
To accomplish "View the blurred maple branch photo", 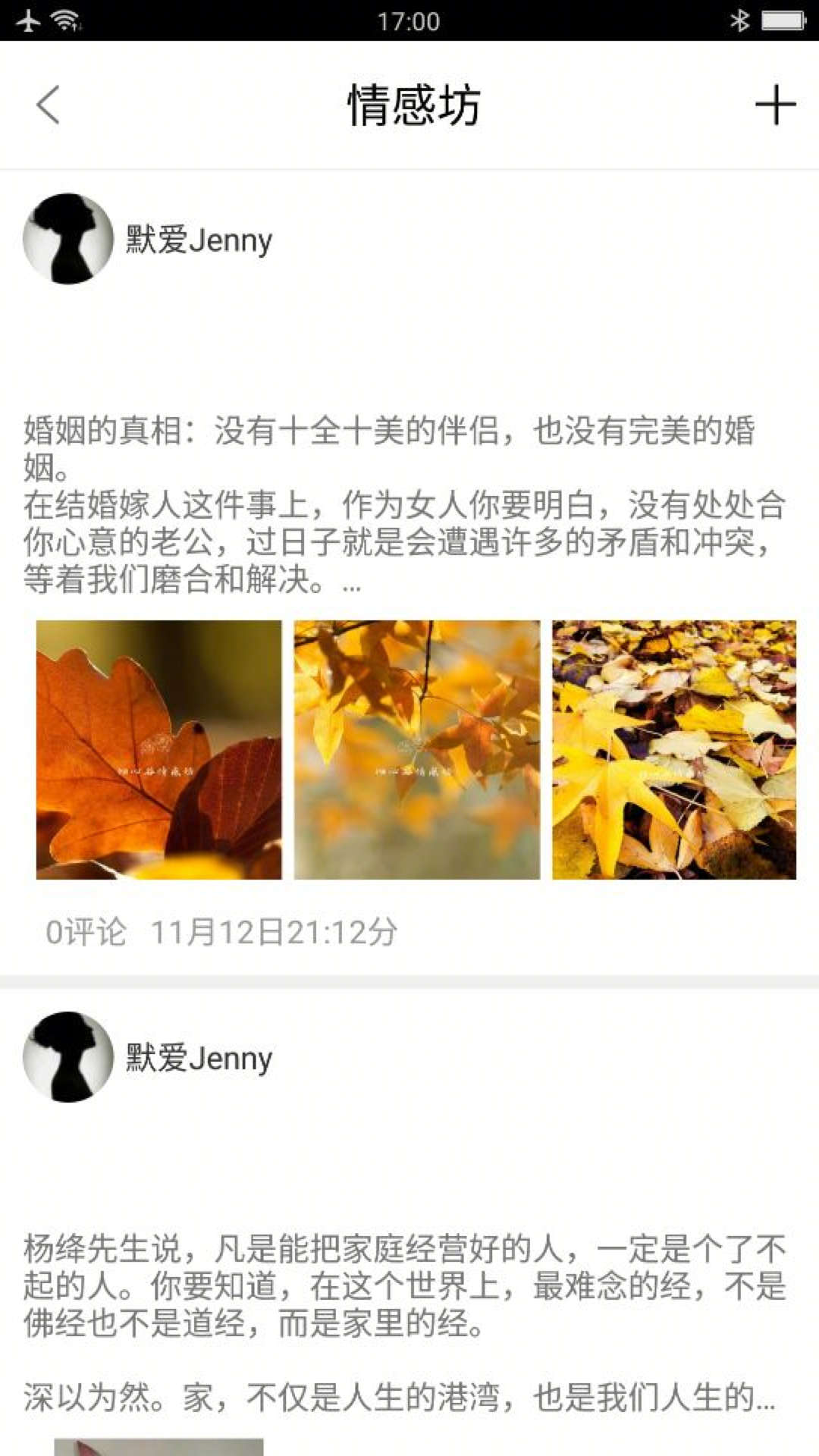I will (417, 750).
